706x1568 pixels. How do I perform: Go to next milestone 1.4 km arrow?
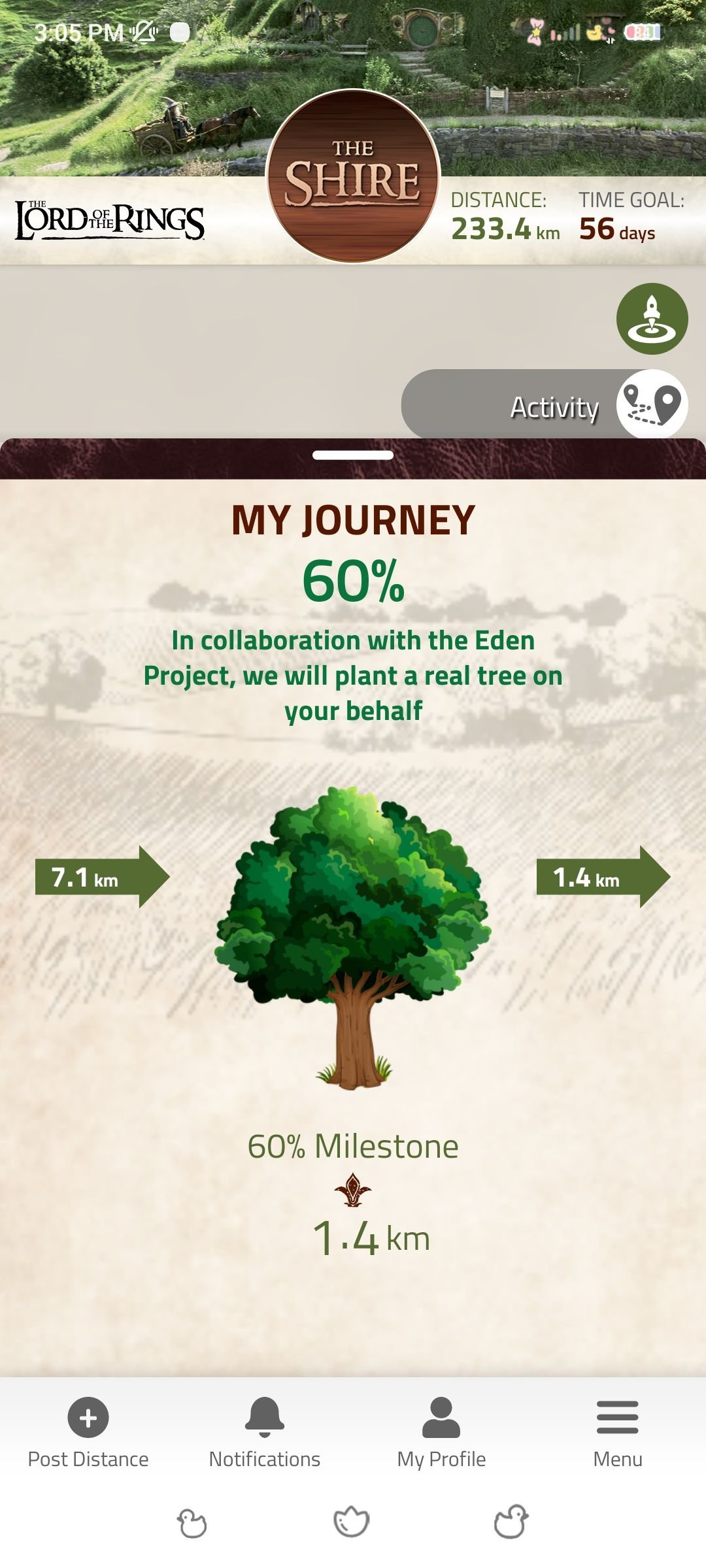click(603, 877)
